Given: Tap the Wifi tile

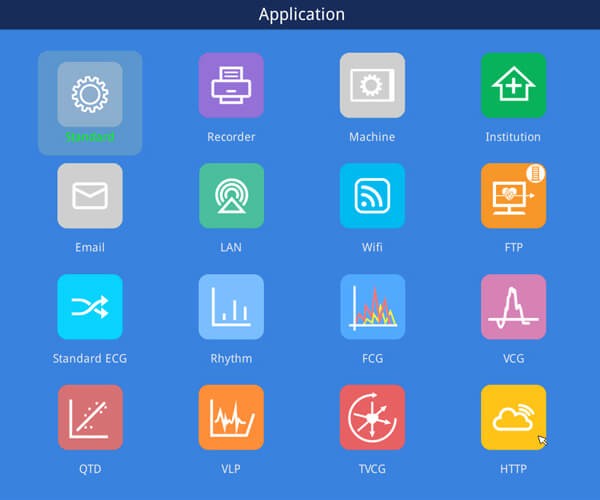Looking at the screenshot, I should pyautogui.click(x=372, y=196).
